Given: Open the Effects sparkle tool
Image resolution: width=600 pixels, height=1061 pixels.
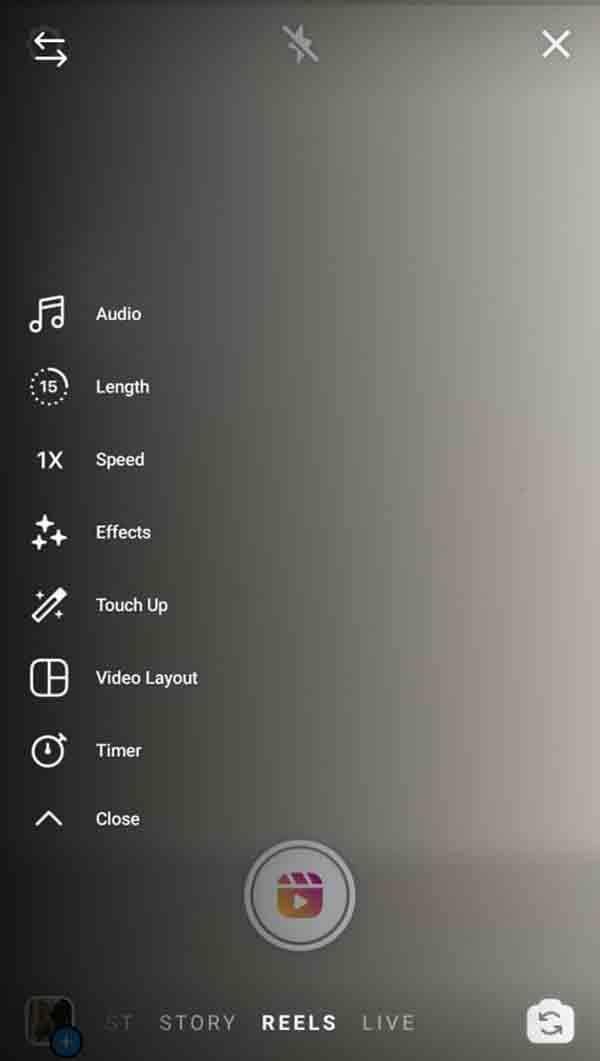Looking at the screenshot, I should [48, 532].
